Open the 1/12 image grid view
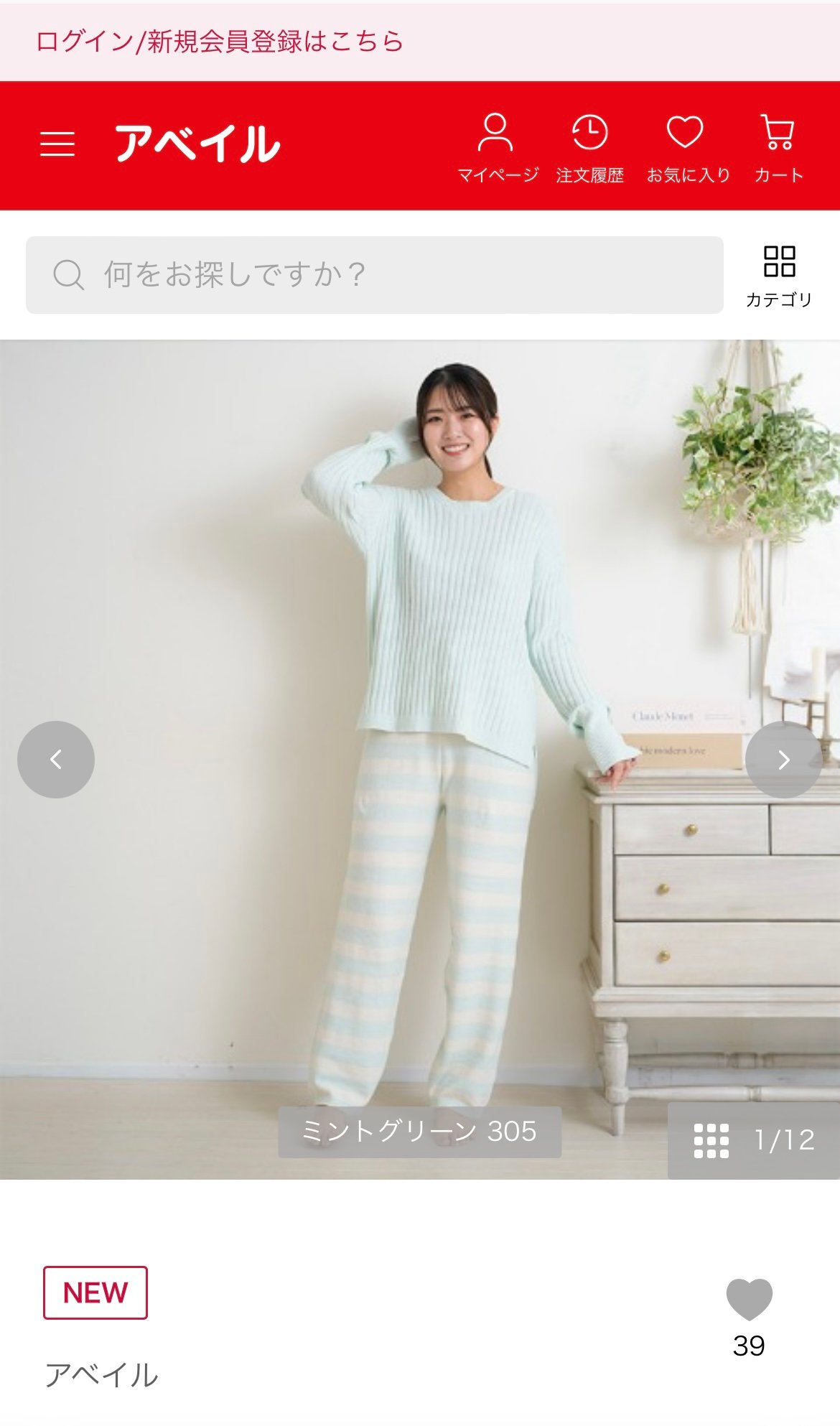 (x=754, y=1140)
